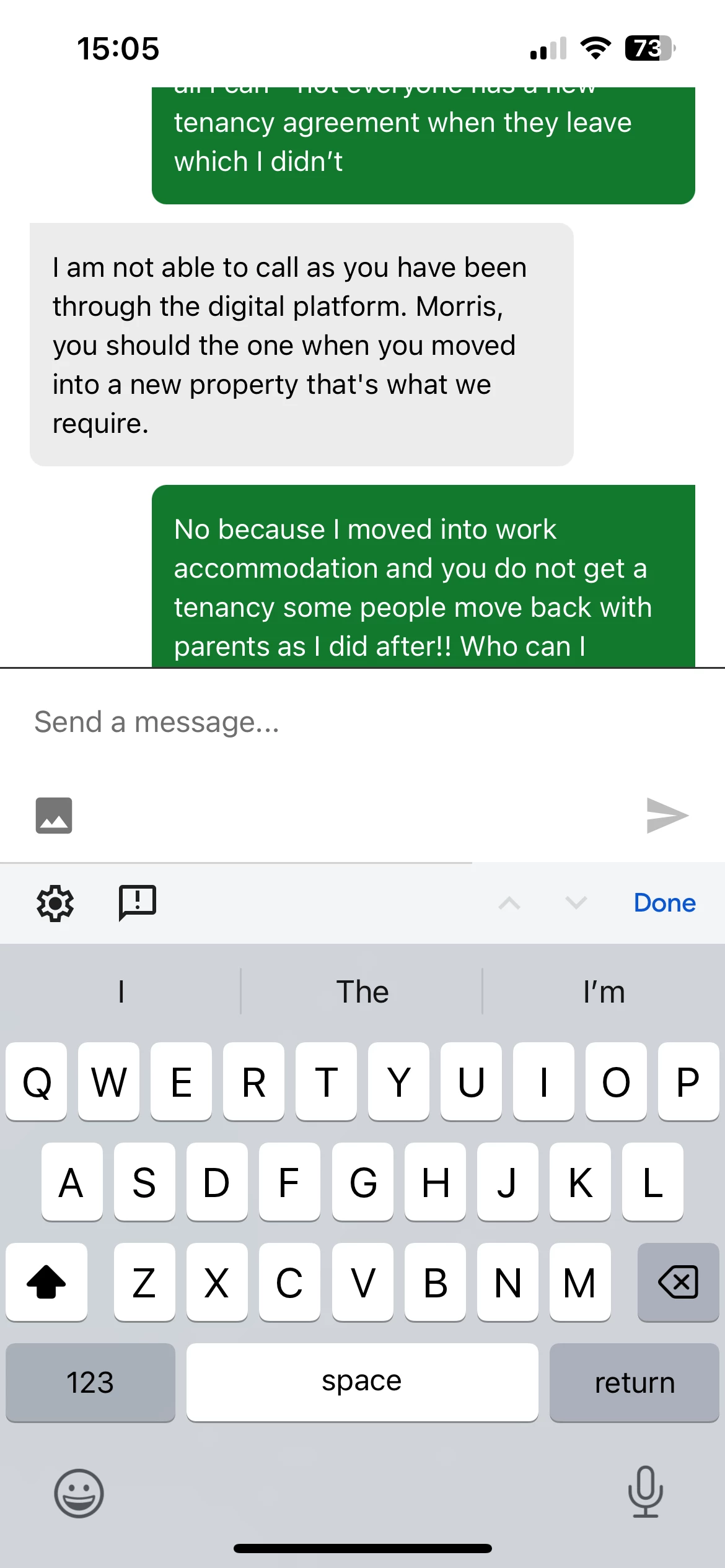Image resolution: width=725 pixels, height=1568 pixels.
Task: Switch keyboard to 123 numbers
Action: coord(90,1382)
